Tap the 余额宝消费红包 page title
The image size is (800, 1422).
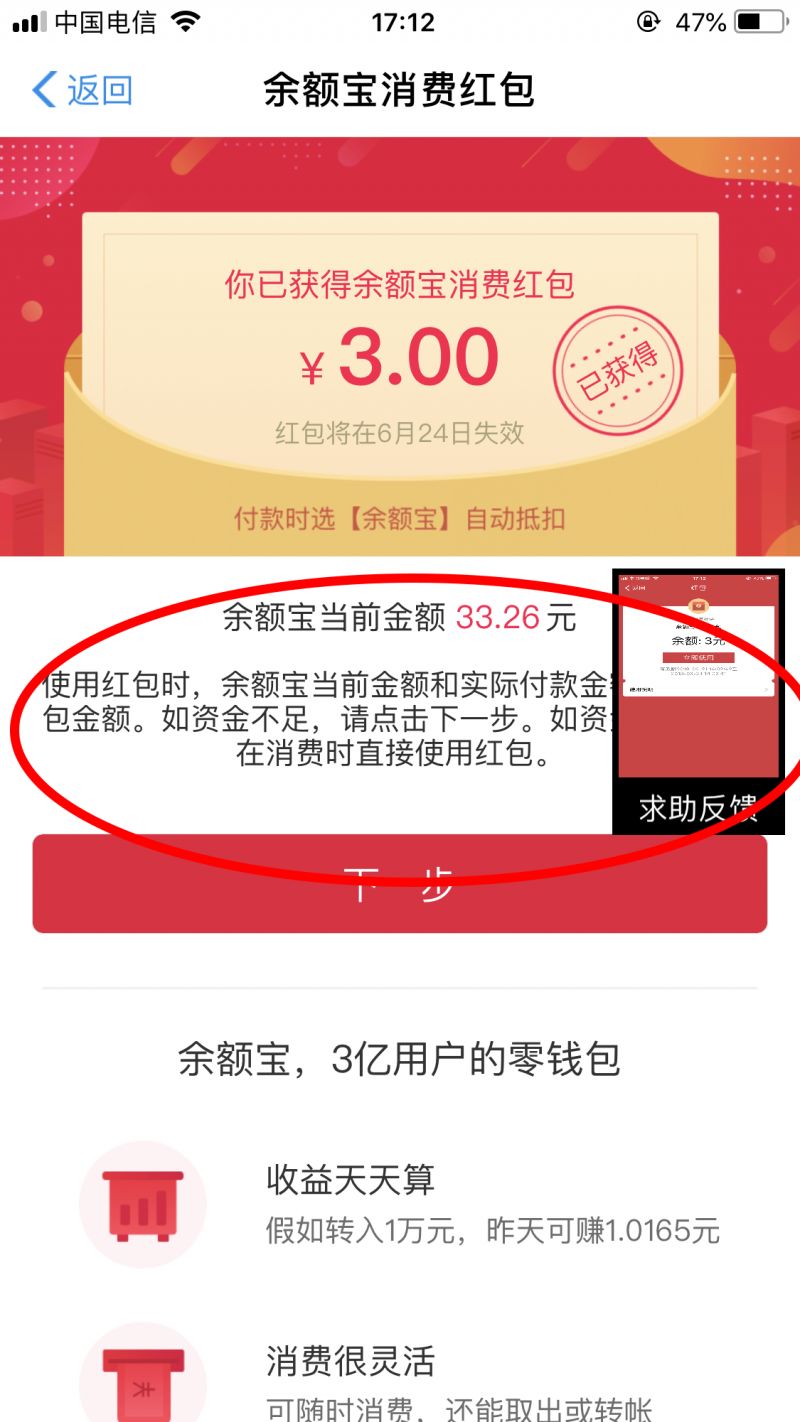click(x=400, y=90)
